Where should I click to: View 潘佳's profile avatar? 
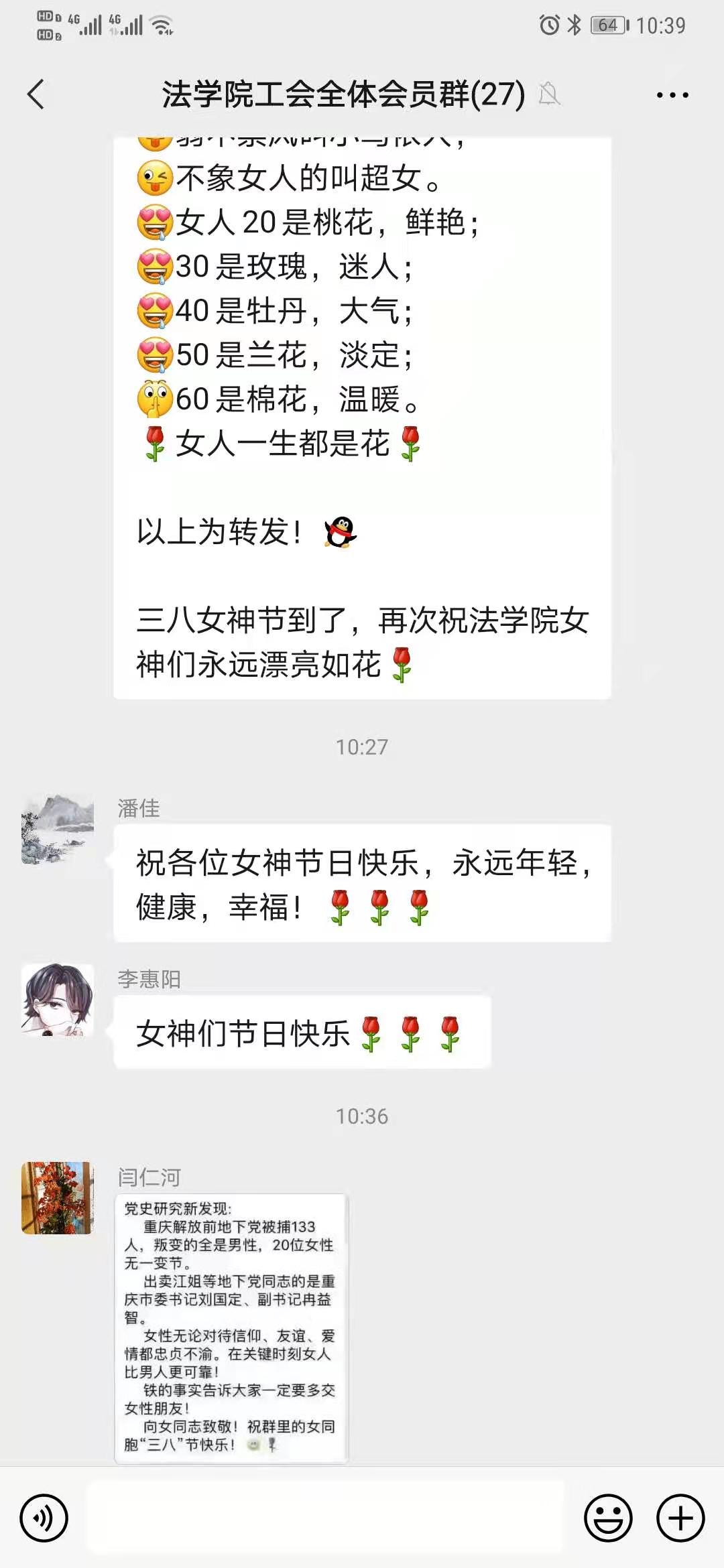58,830
